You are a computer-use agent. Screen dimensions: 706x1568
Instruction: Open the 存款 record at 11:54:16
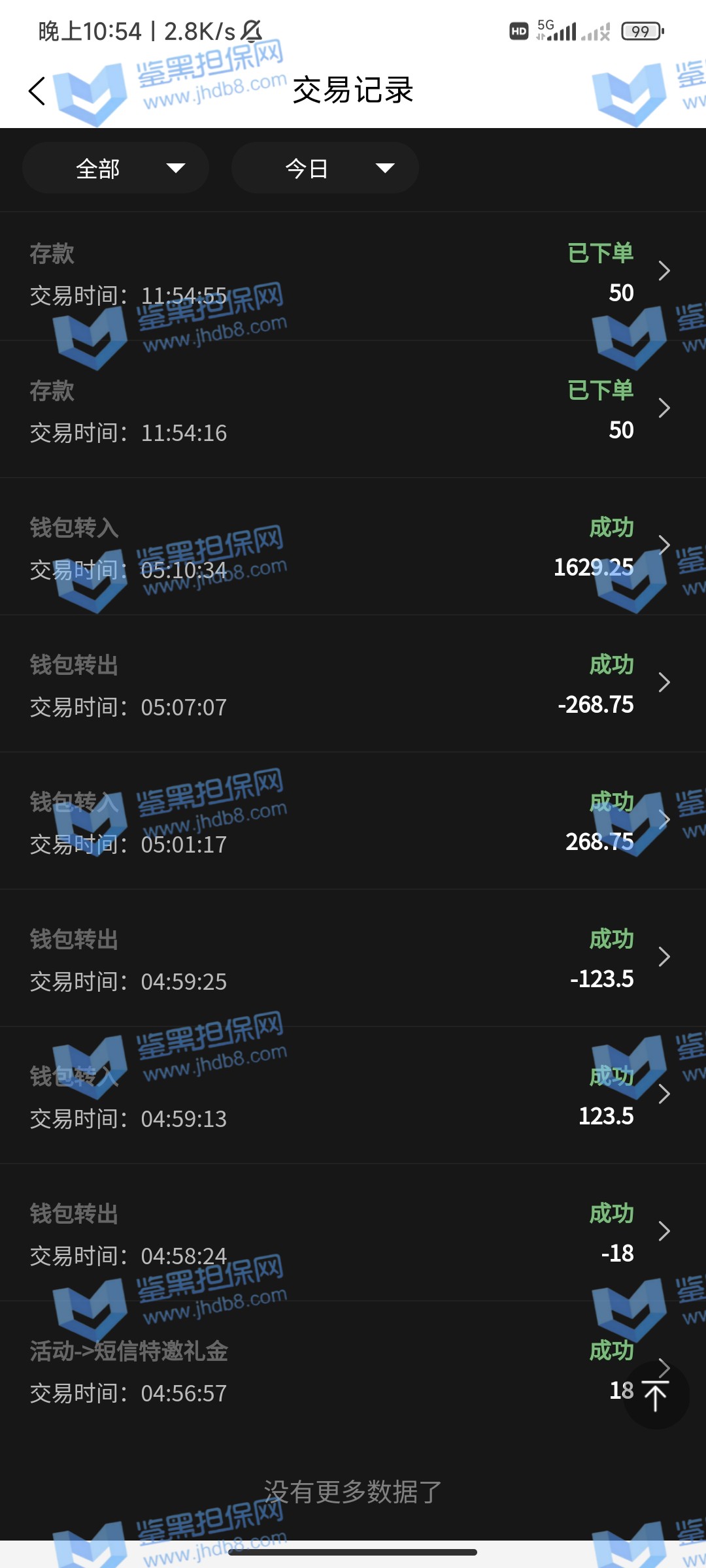tap(353, 410)
